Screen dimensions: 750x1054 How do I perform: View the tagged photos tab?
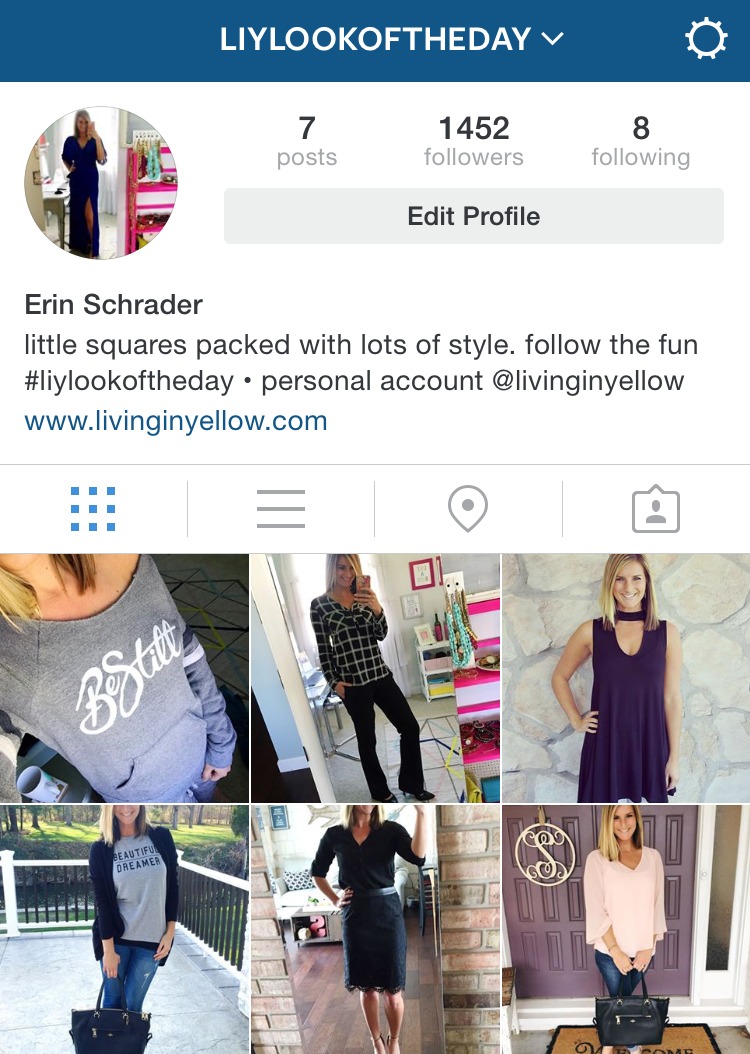(x=656, y=510)
